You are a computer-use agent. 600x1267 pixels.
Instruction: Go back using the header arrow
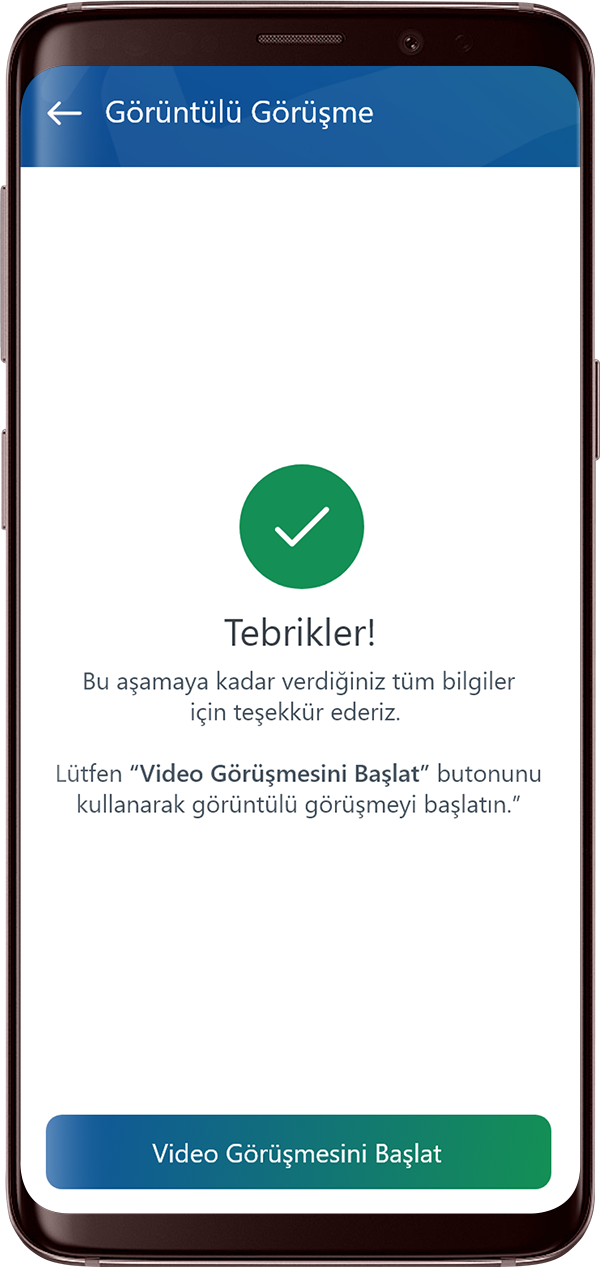tap(65, 113)
